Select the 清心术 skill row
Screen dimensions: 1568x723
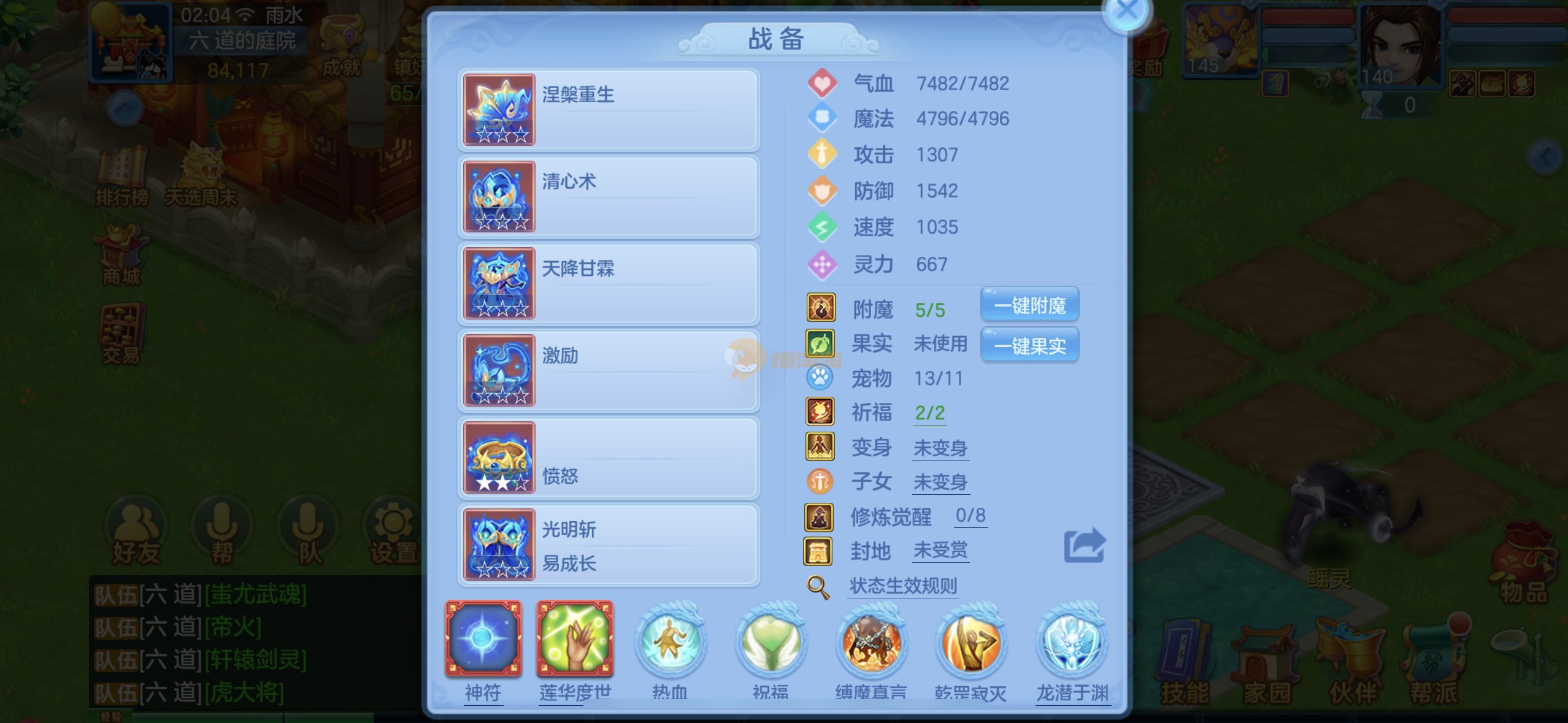click(x=609, y=197)
